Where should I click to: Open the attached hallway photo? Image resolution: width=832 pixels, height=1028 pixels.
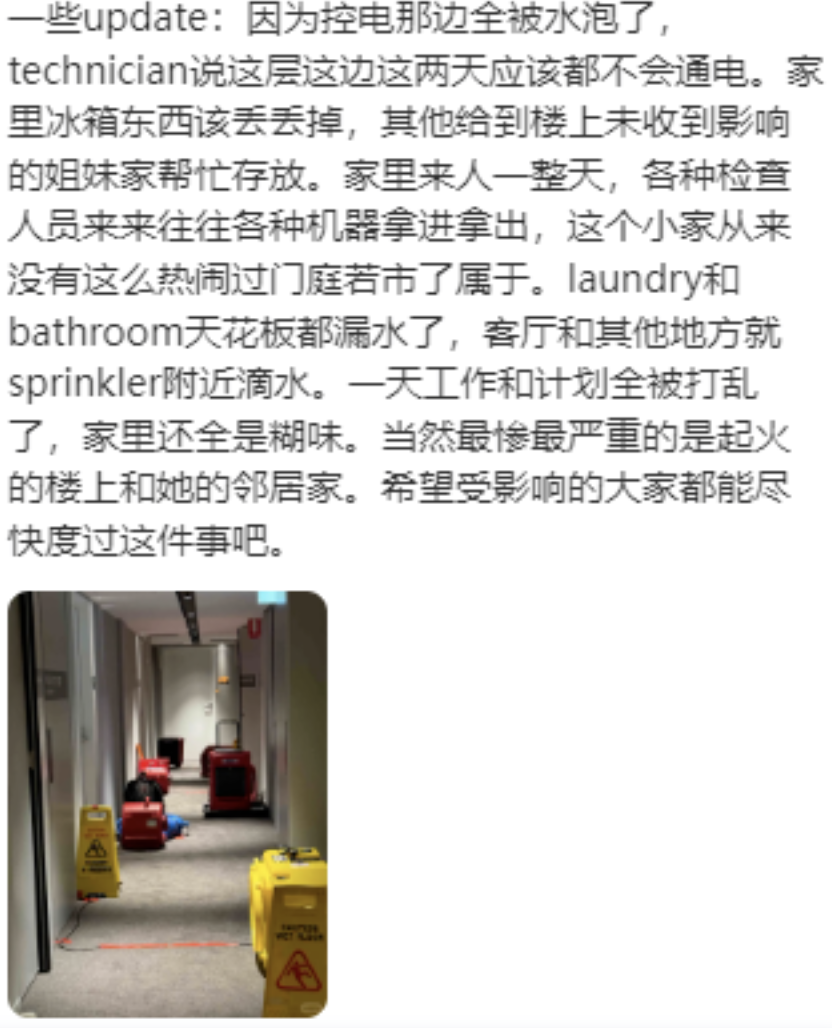pos(167,803)
